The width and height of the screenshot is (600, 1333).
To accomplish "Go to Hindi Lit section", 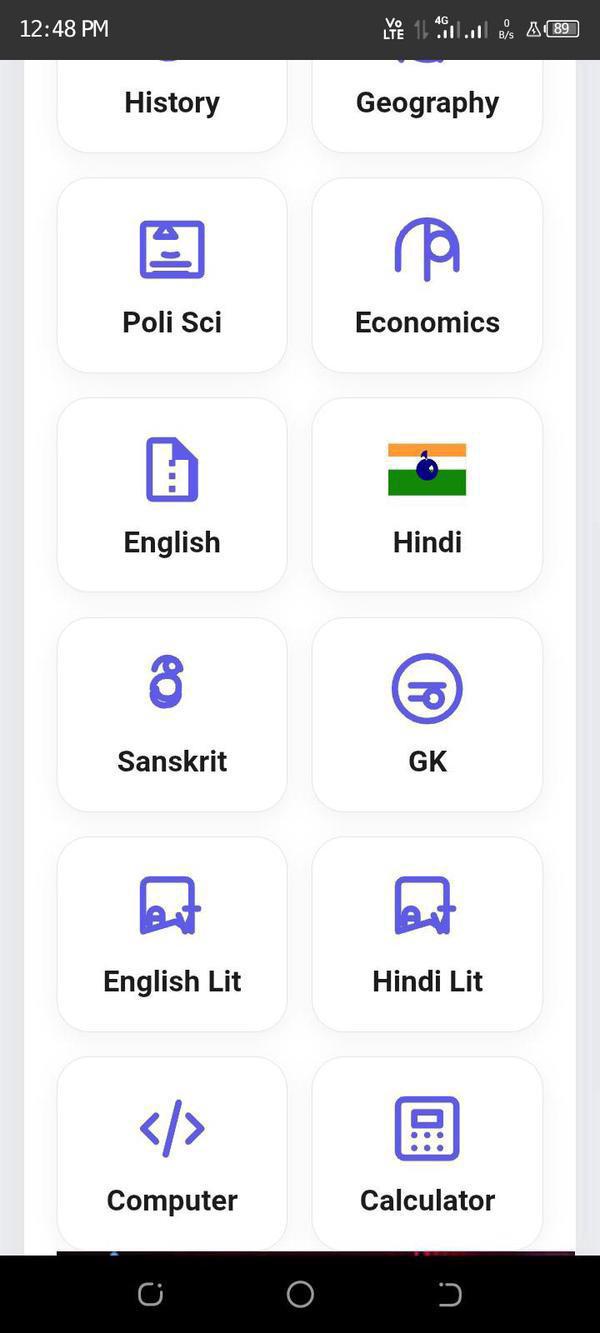I will click(427, 934).
